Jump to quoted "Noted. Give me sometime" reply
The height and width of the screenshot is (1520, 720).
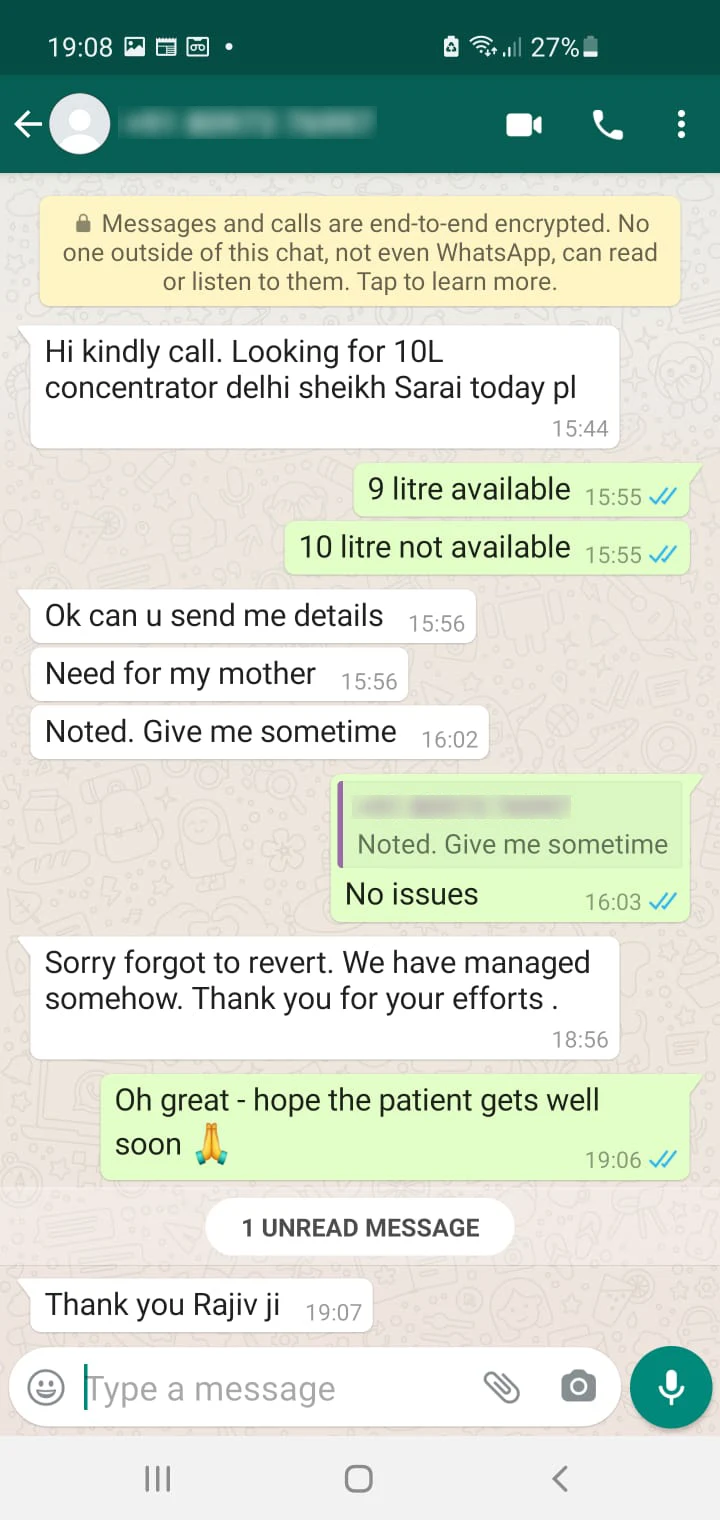click(x=511, y=826)
